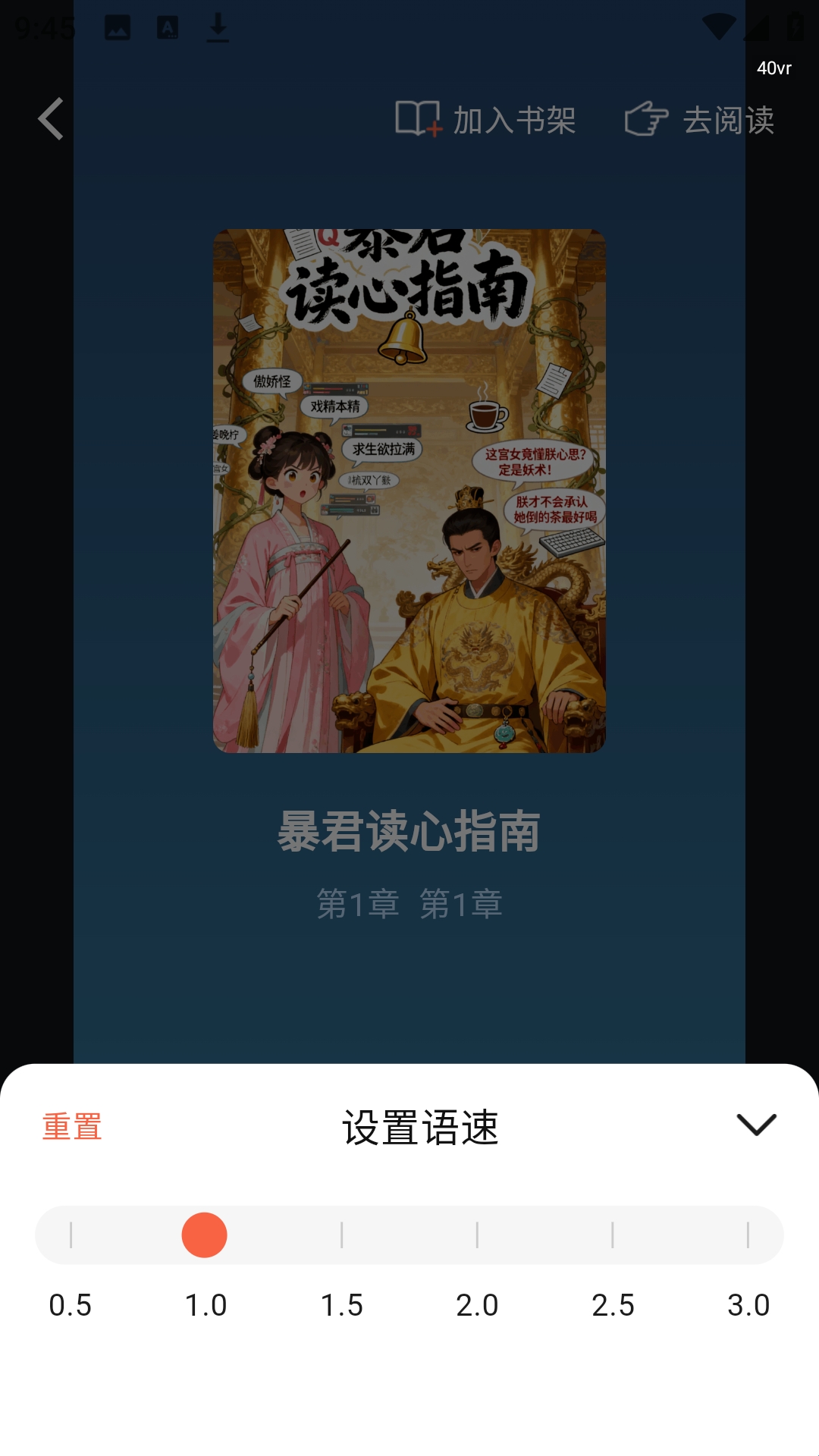Set speech speed to 3.0
Screen dimensions: 819x1456
pyautogui.click(x=748, y=1235)
